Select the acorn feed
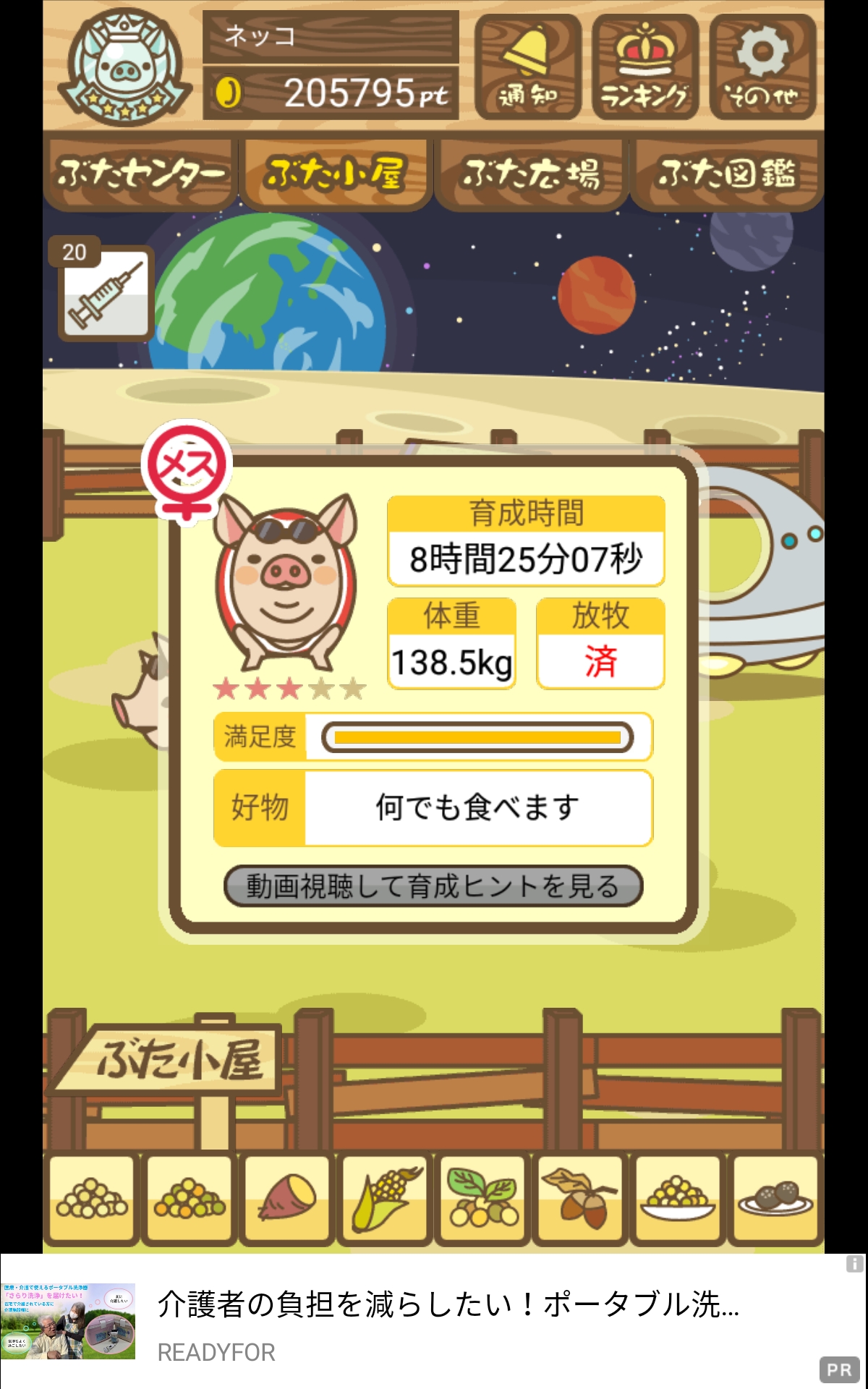This screenshot has width=868, height=1389. 580,1199
